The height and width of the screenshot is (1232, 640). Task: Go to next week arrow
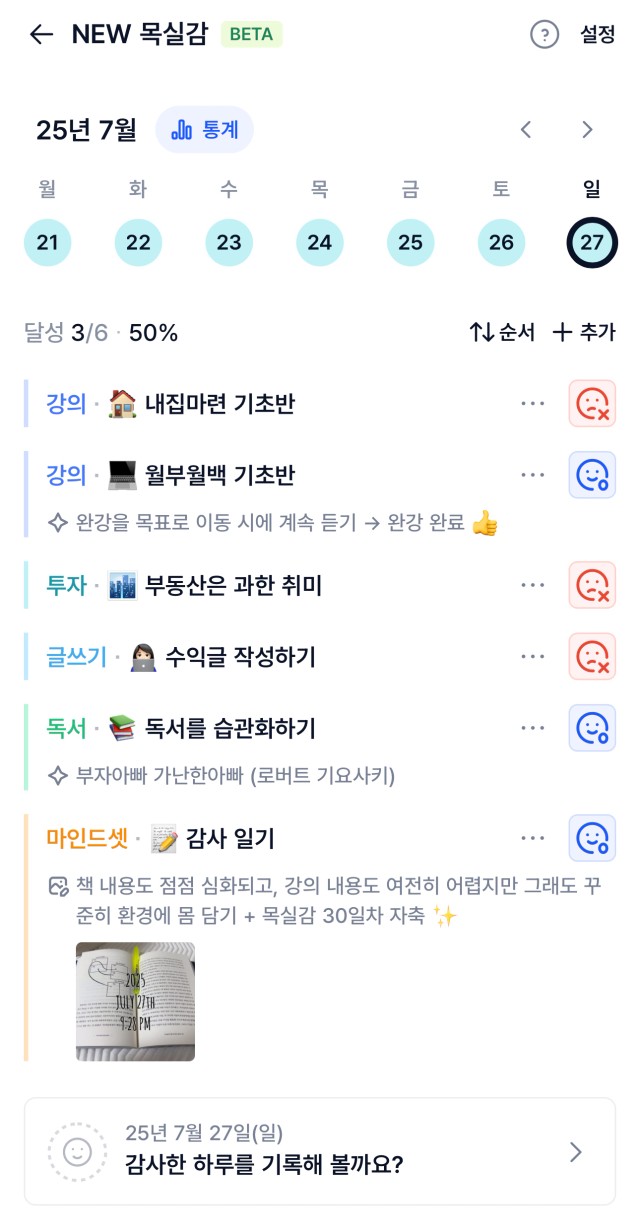click(588, 130)
